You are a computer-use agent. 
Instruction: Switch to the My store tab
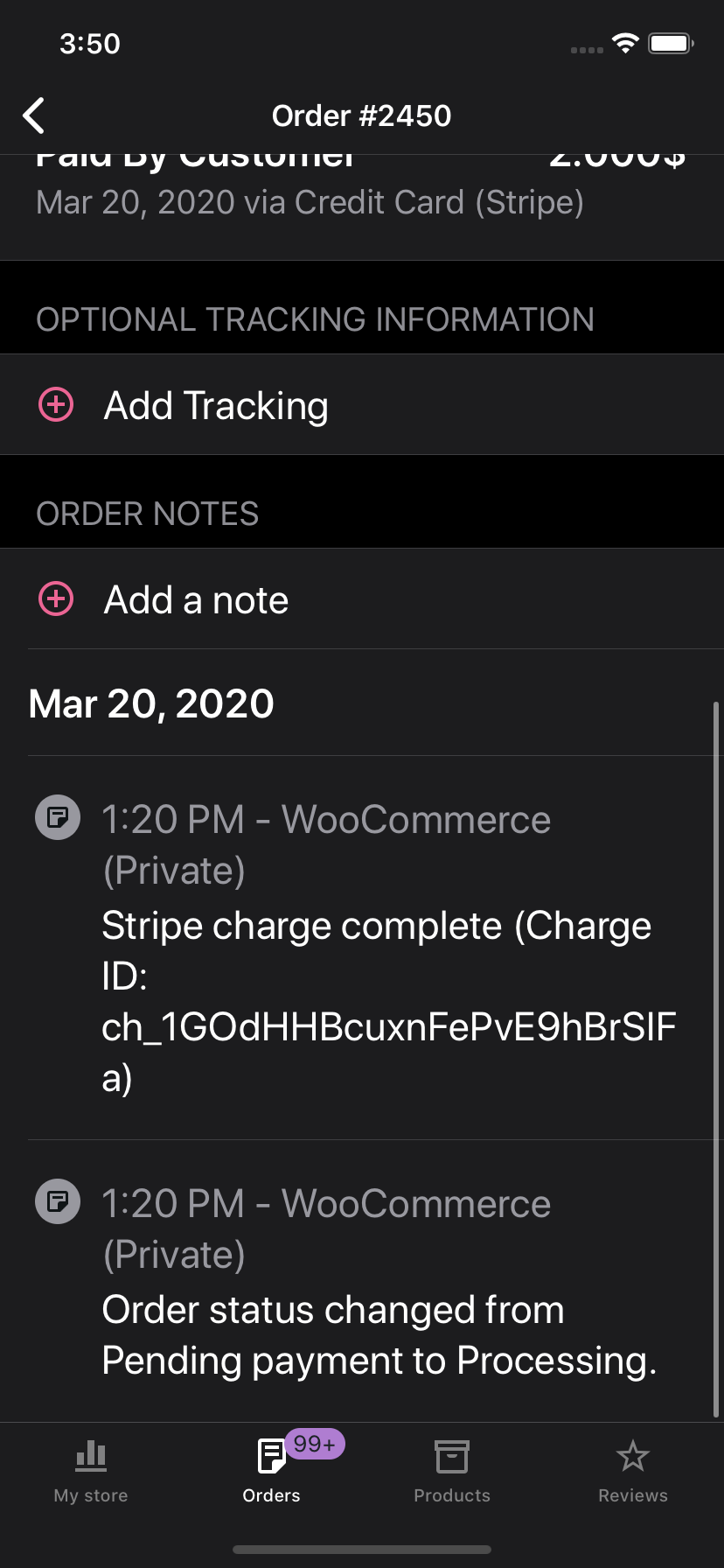pos(91,1472)
